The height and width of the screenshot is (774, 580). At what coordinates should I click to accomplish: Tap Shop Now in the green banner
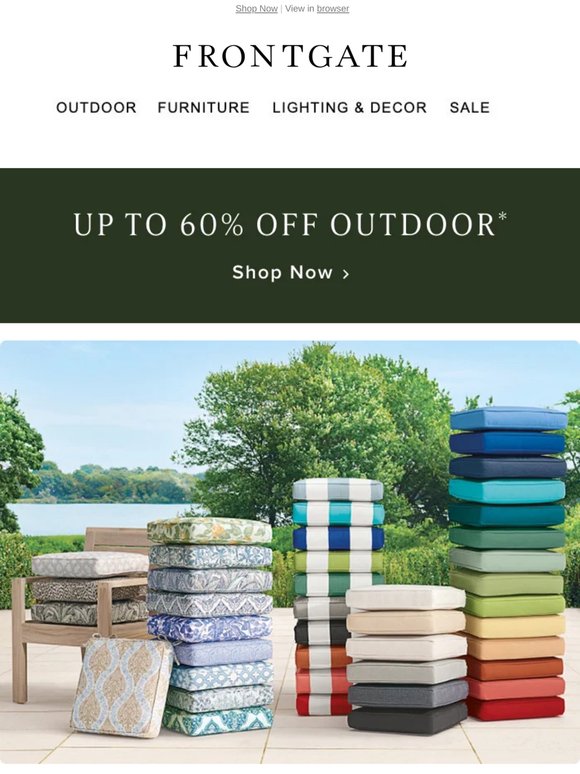click(x=290, y=272)
